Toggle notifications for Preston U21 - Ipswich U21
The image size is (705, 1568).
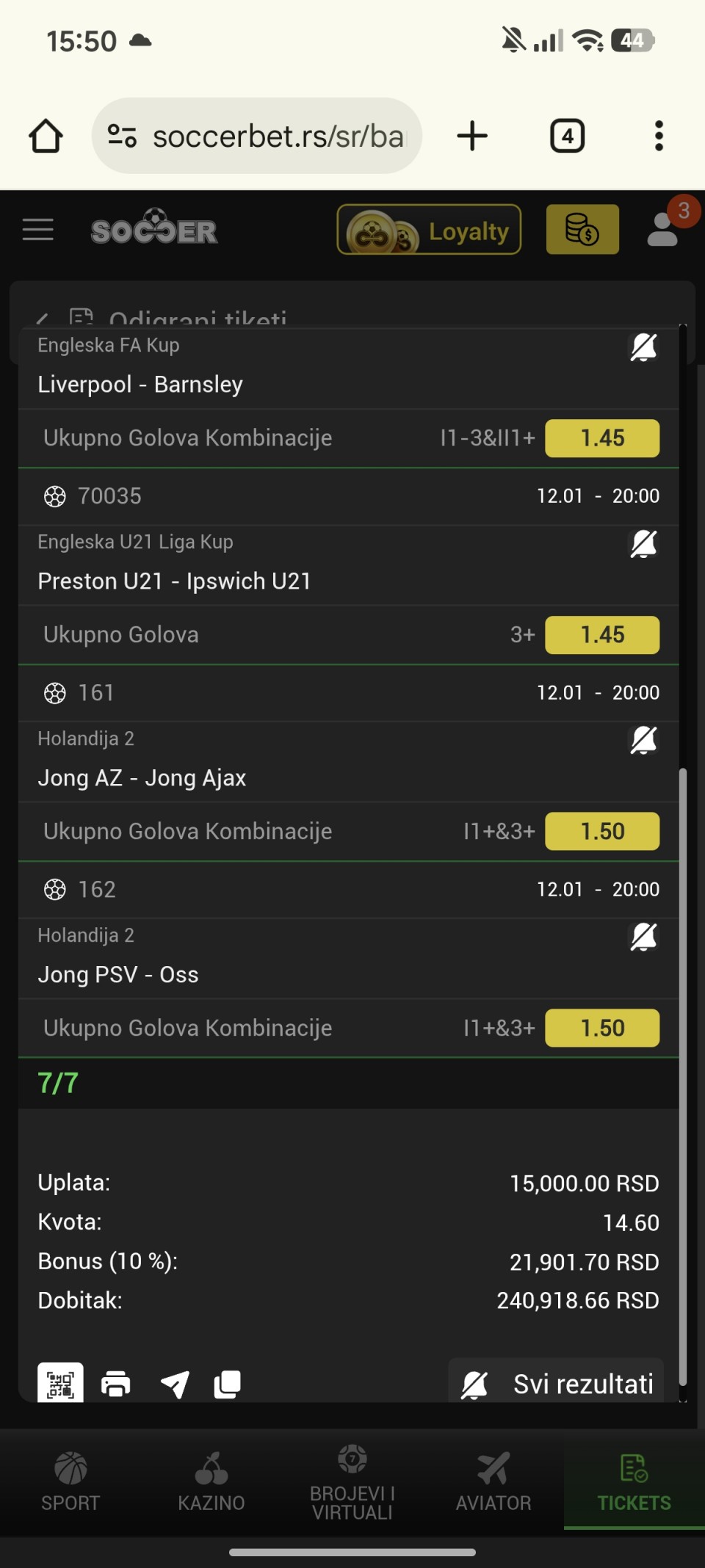click(x=643, y=544)
